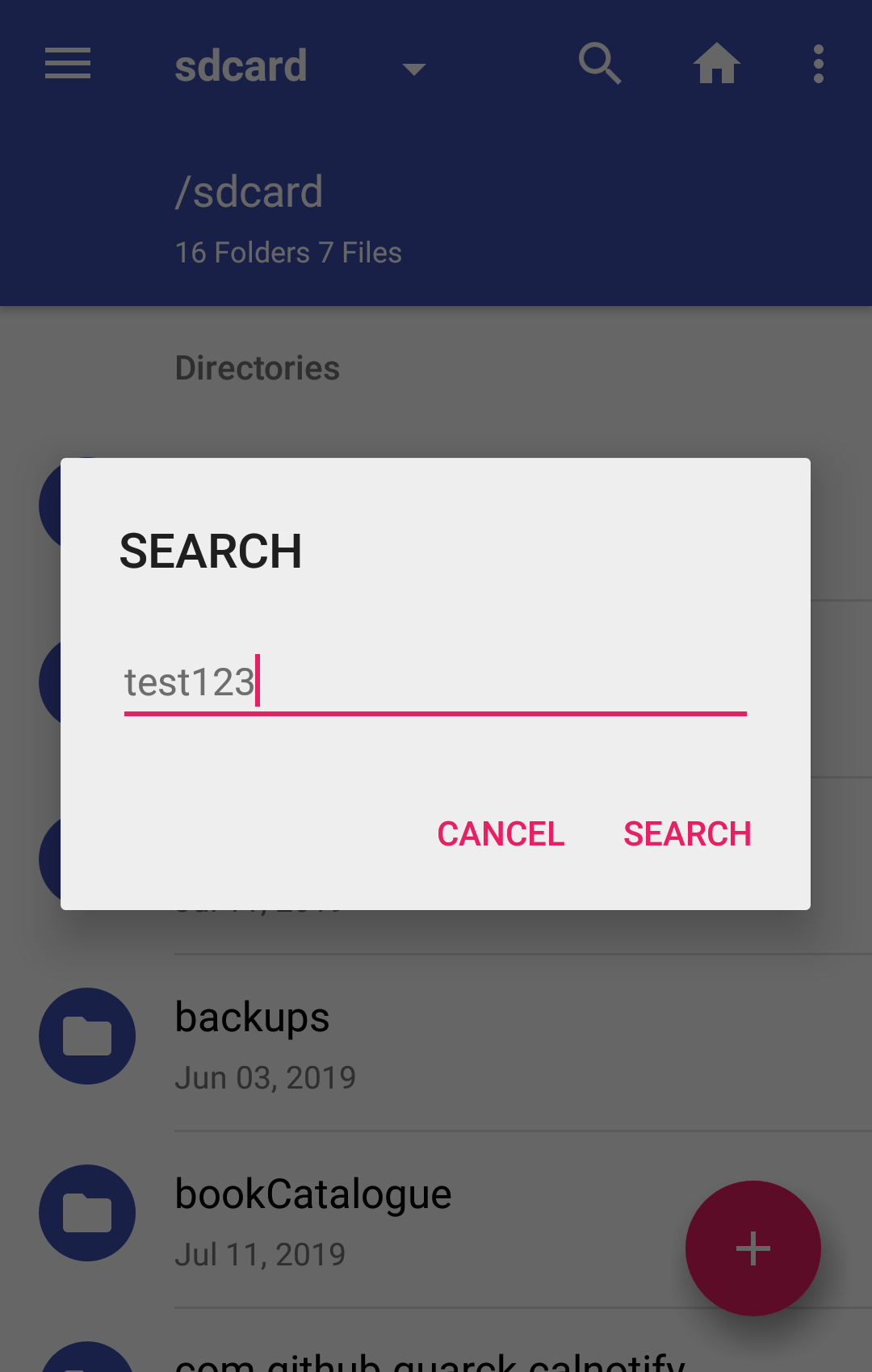The image size is (872, 1372).
Task: Tap the Search button in the dialog
Action: [687, 833]
